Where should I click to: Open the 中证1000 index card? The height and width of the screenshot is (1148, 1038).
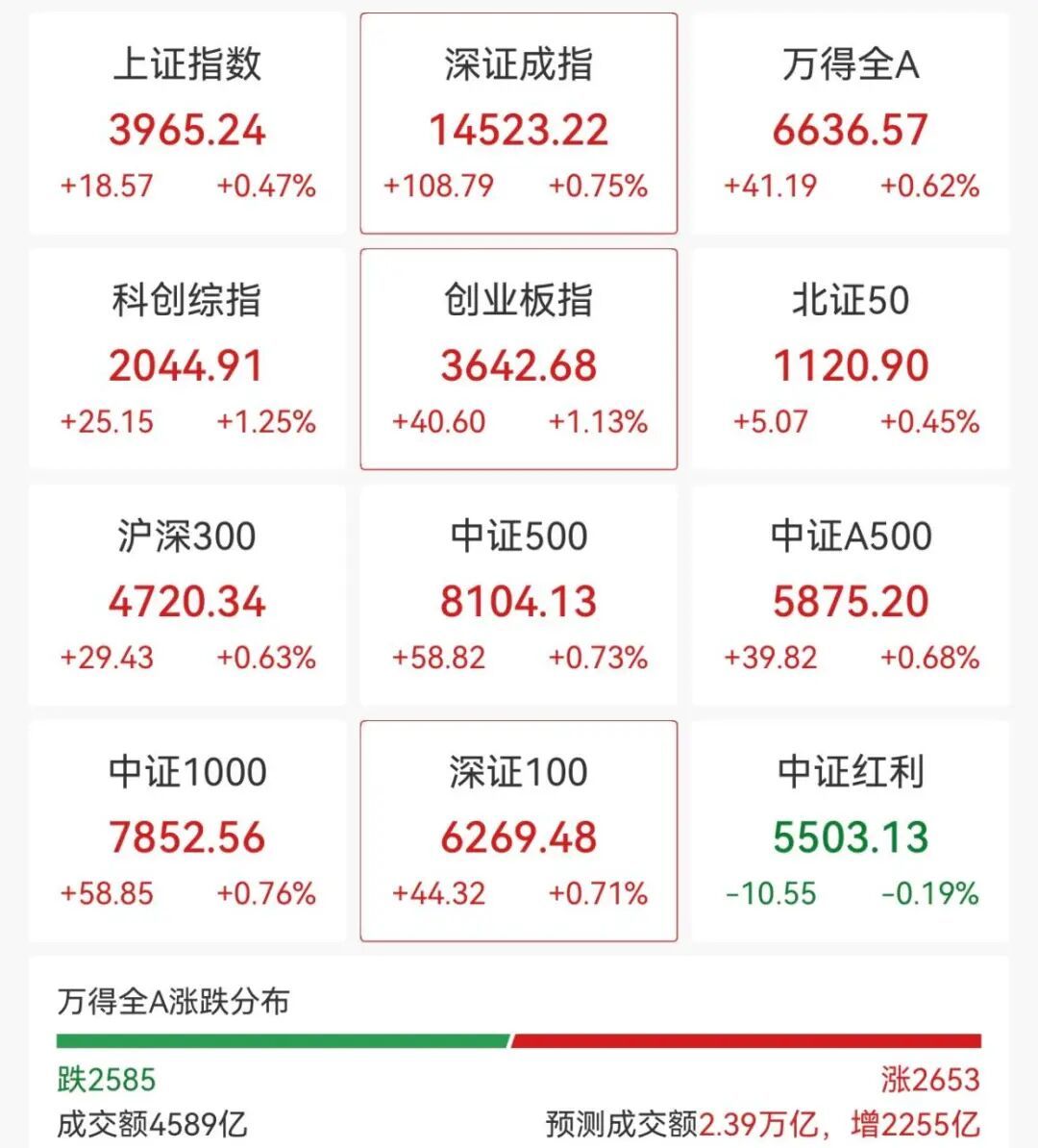tap(186, 831)
